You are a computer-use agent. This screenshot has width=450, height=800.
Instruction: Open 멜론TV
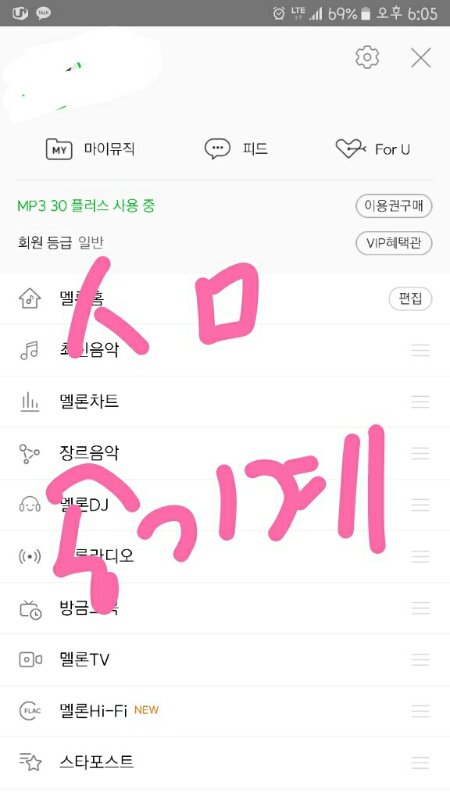tap(225, 659)
